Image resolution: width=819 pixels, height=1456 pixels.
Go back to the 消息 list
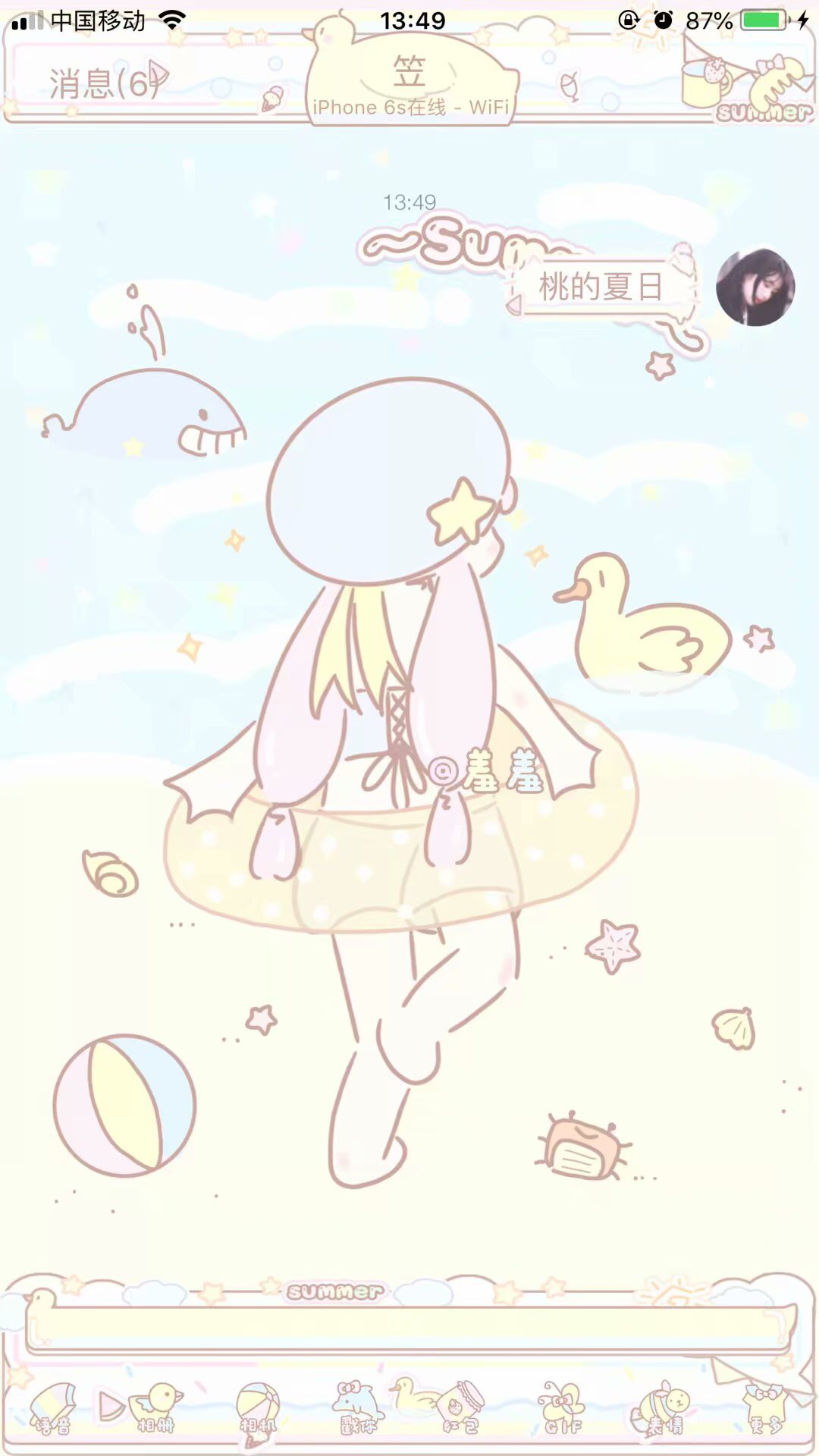point(102,83)
